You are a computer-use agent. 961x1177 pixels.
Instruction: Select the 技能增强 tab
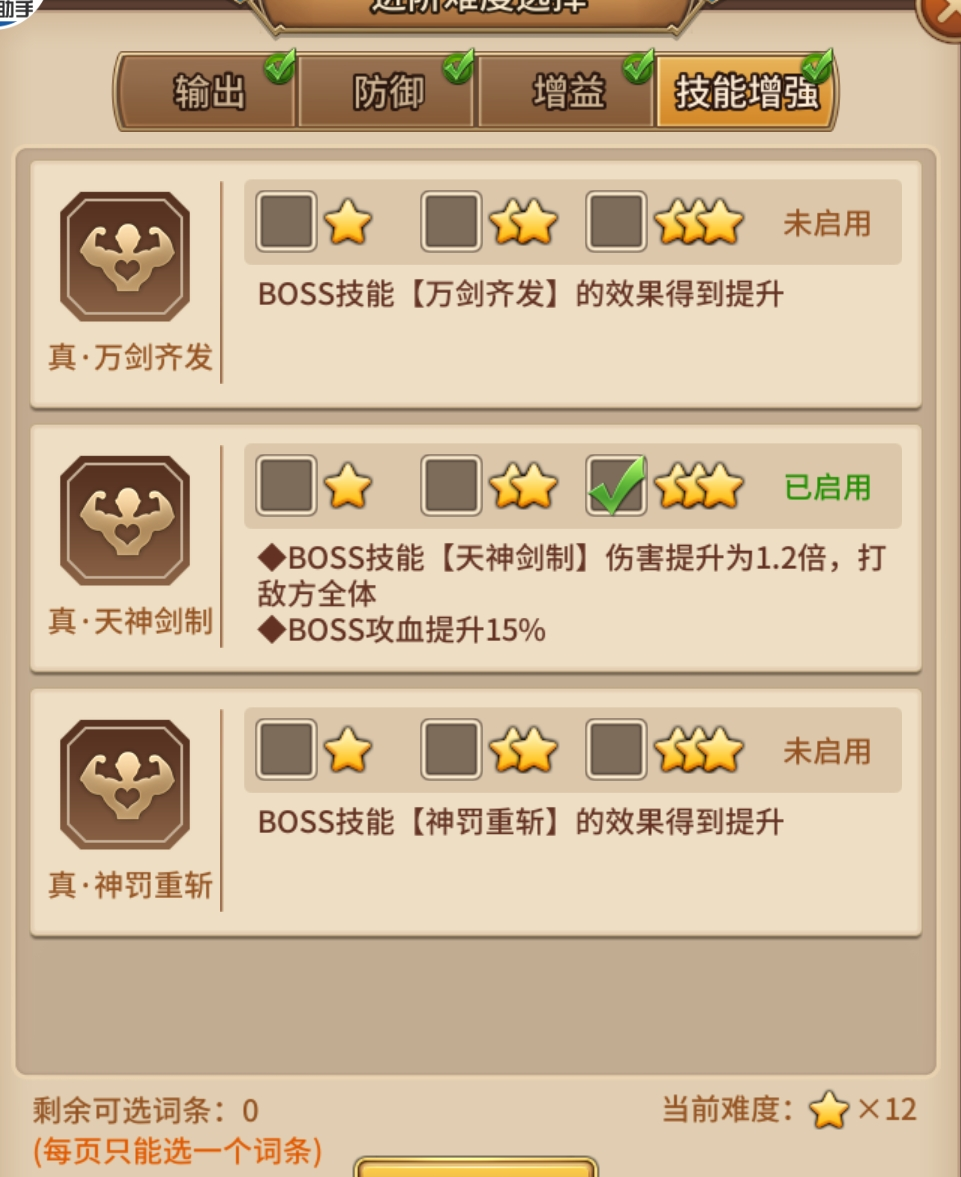click(746, 93)
